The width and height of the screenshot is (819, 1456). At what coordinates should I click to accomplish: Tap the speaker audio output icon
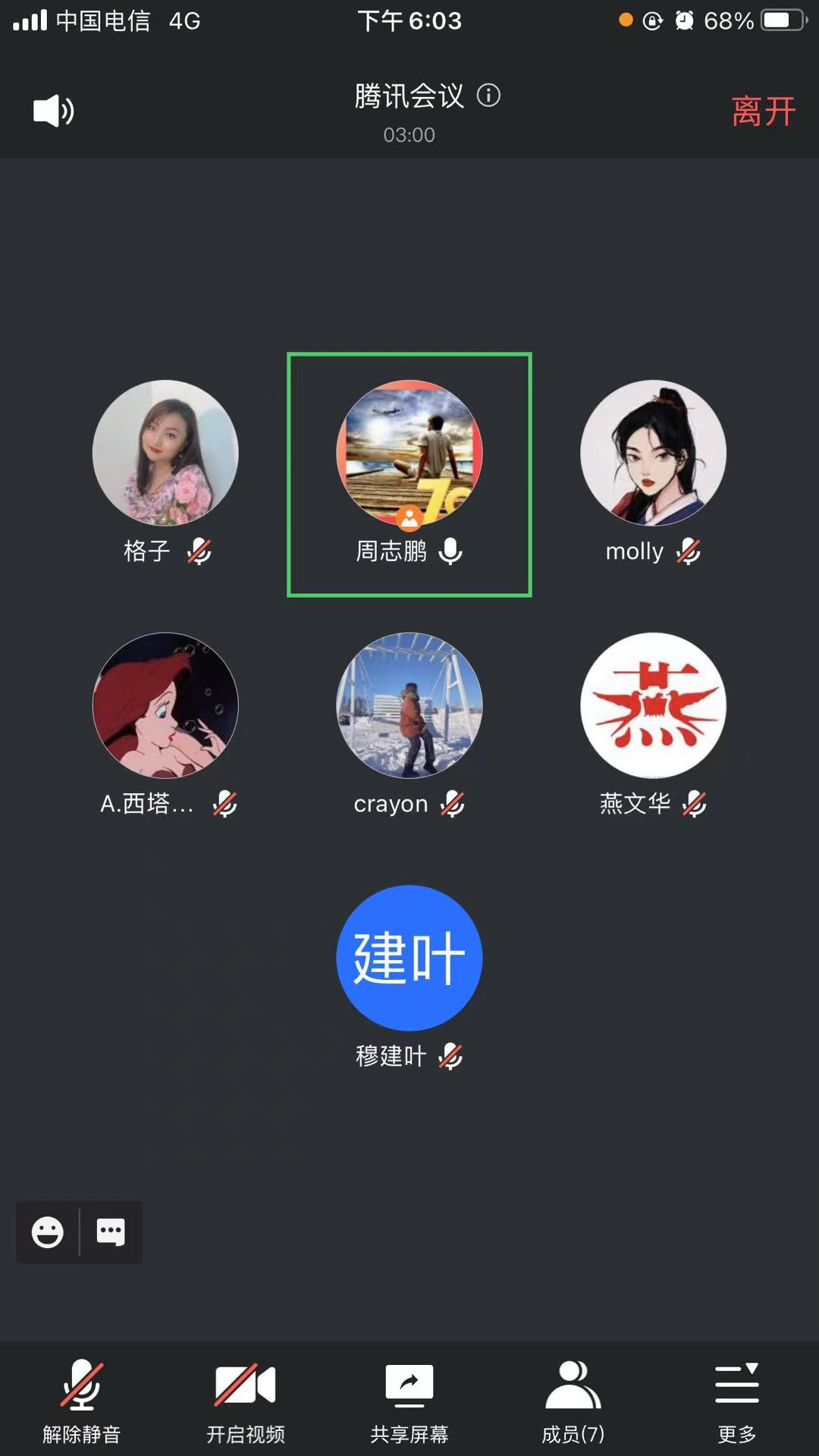pyautogui.click(x=51, y=110)
